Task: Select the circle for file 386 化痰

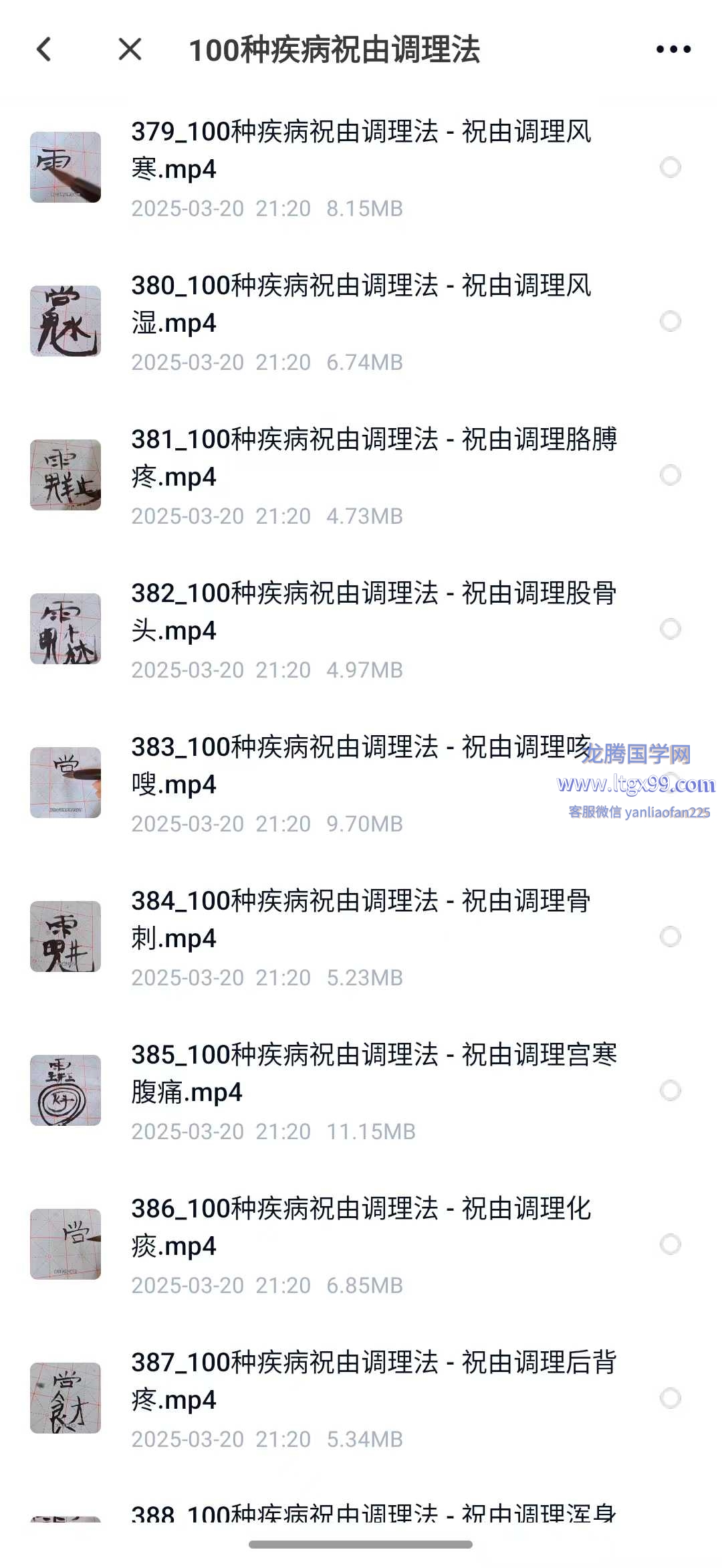Action: click(x=670, y=1244)
